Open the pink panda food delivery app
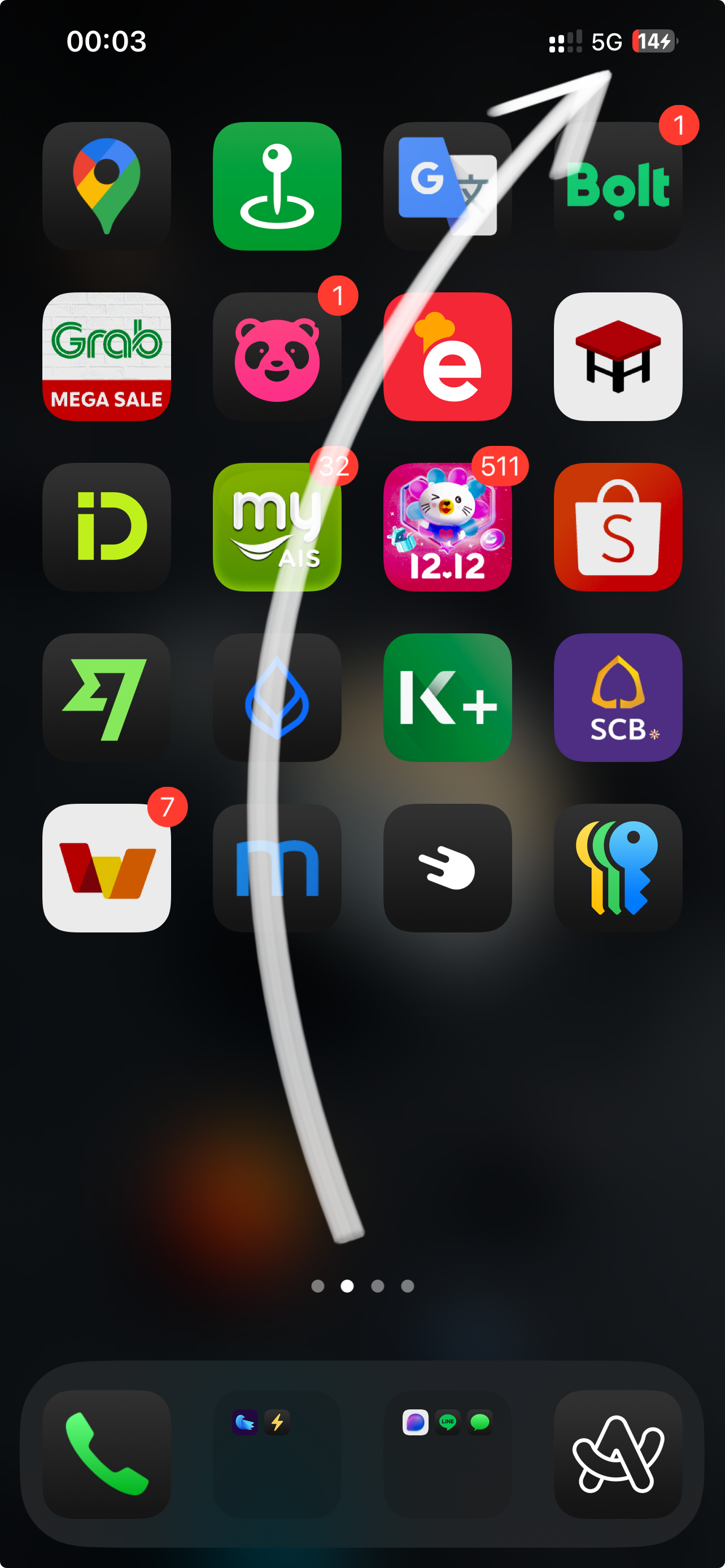Screen dimensions: 725x1568 click(x=277, y=356)
